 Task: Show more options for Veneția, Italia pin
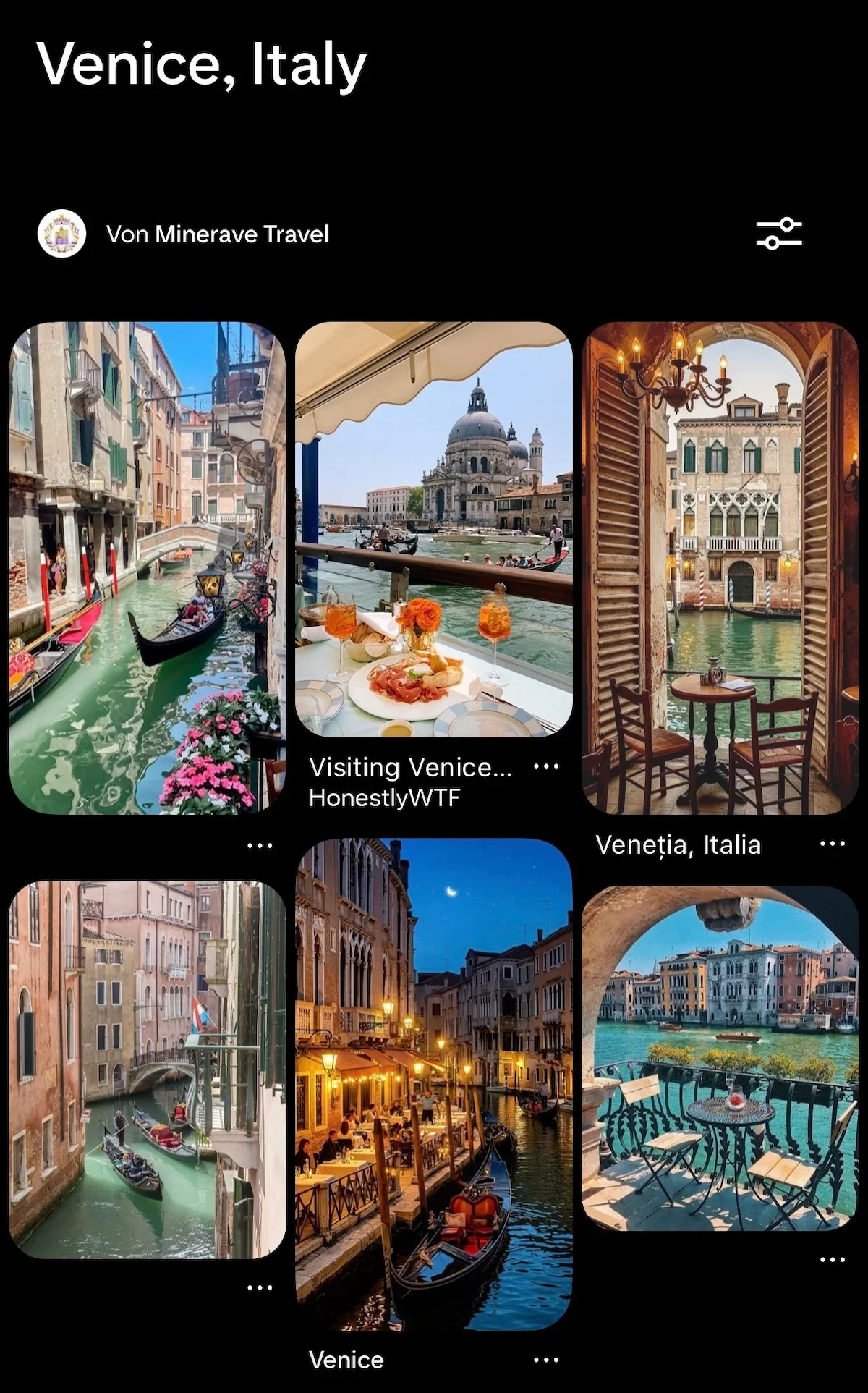click(x=833, y=844)
